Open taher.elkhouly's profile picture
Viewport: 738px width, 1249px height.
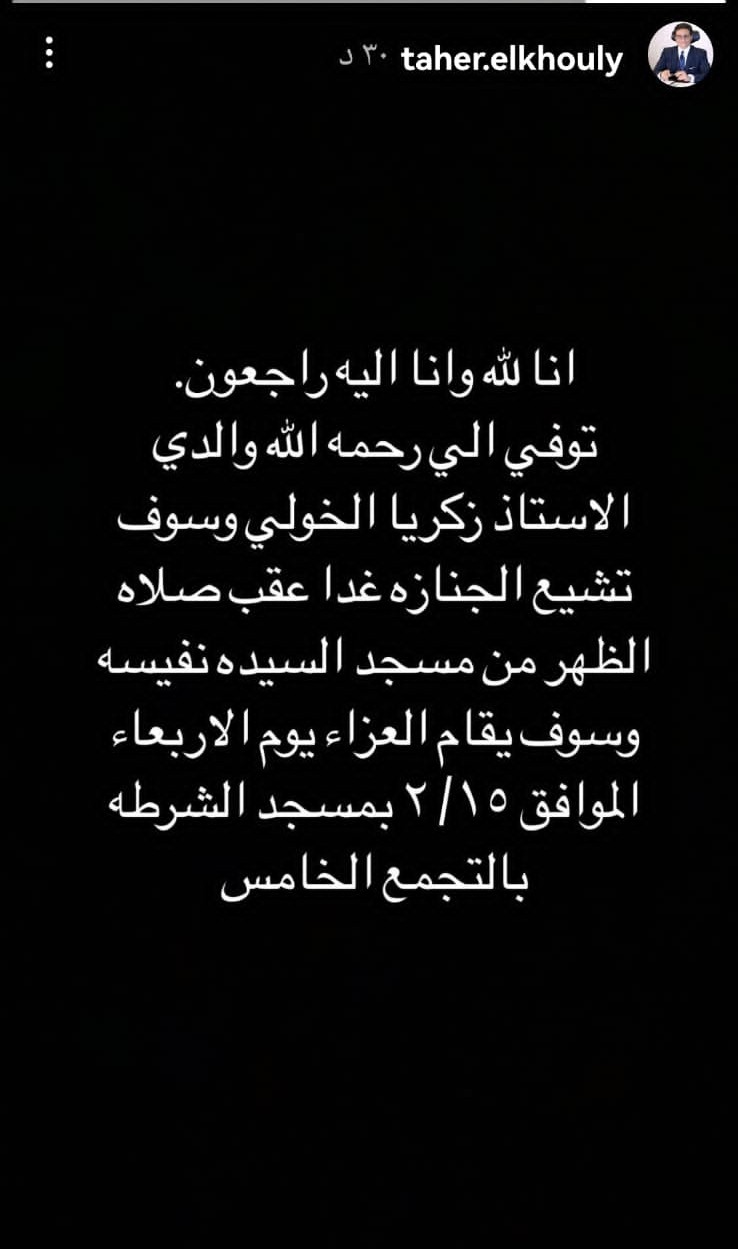coord(680,56)
